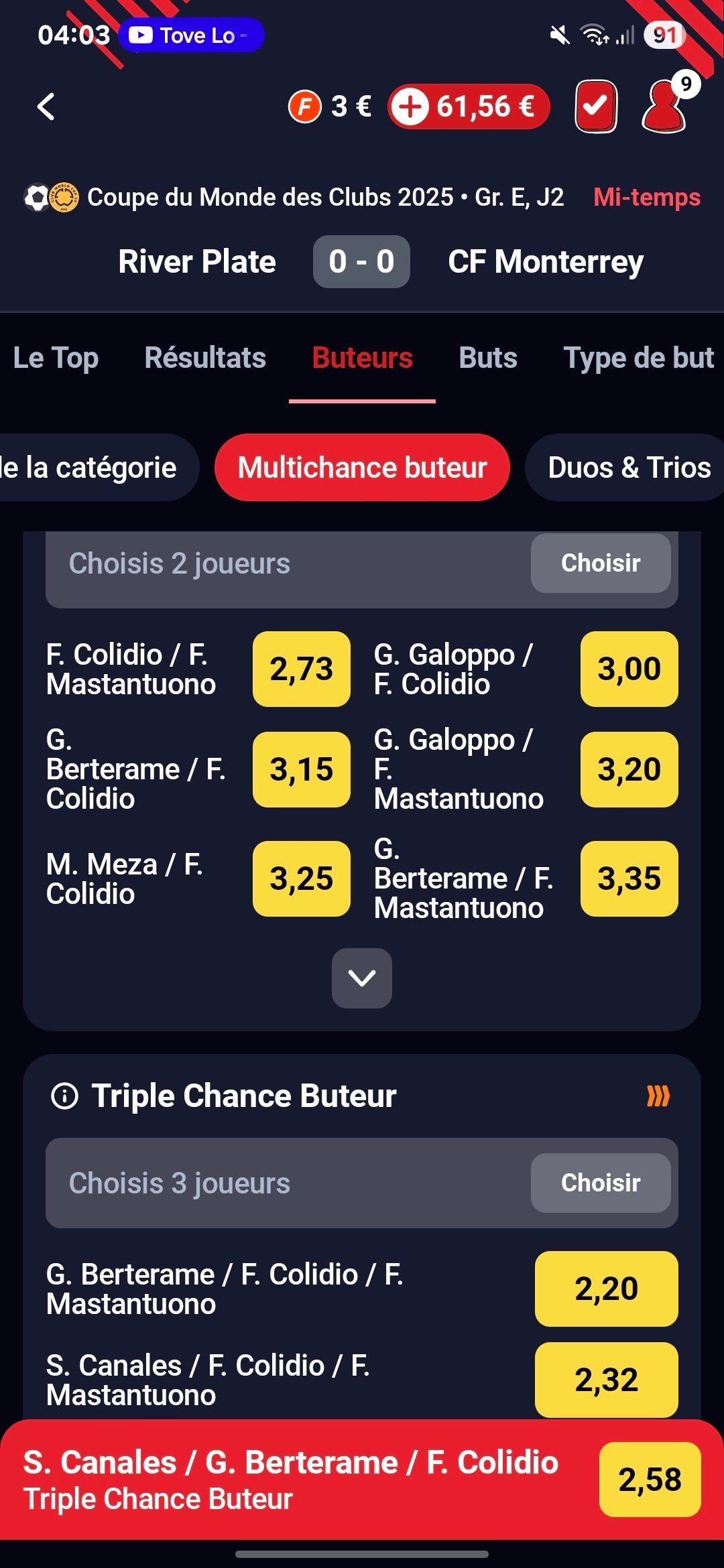Screen dimensions: 724x1568
Task: Tap Choisir next to Choisis 3 joueurs
Action: coord(601,1183)
